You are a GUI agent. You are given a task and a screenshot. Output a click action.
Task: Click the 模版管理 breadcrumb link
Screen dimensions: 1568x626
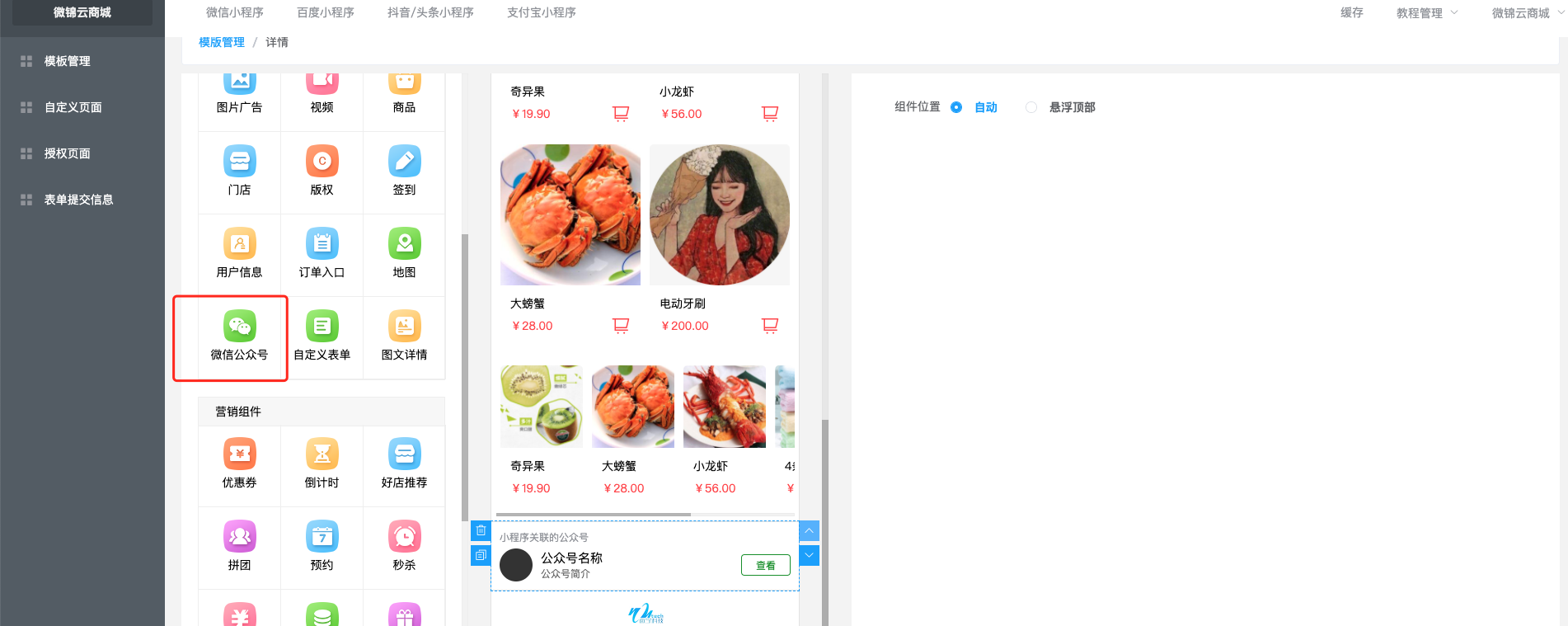coord(221,42)
